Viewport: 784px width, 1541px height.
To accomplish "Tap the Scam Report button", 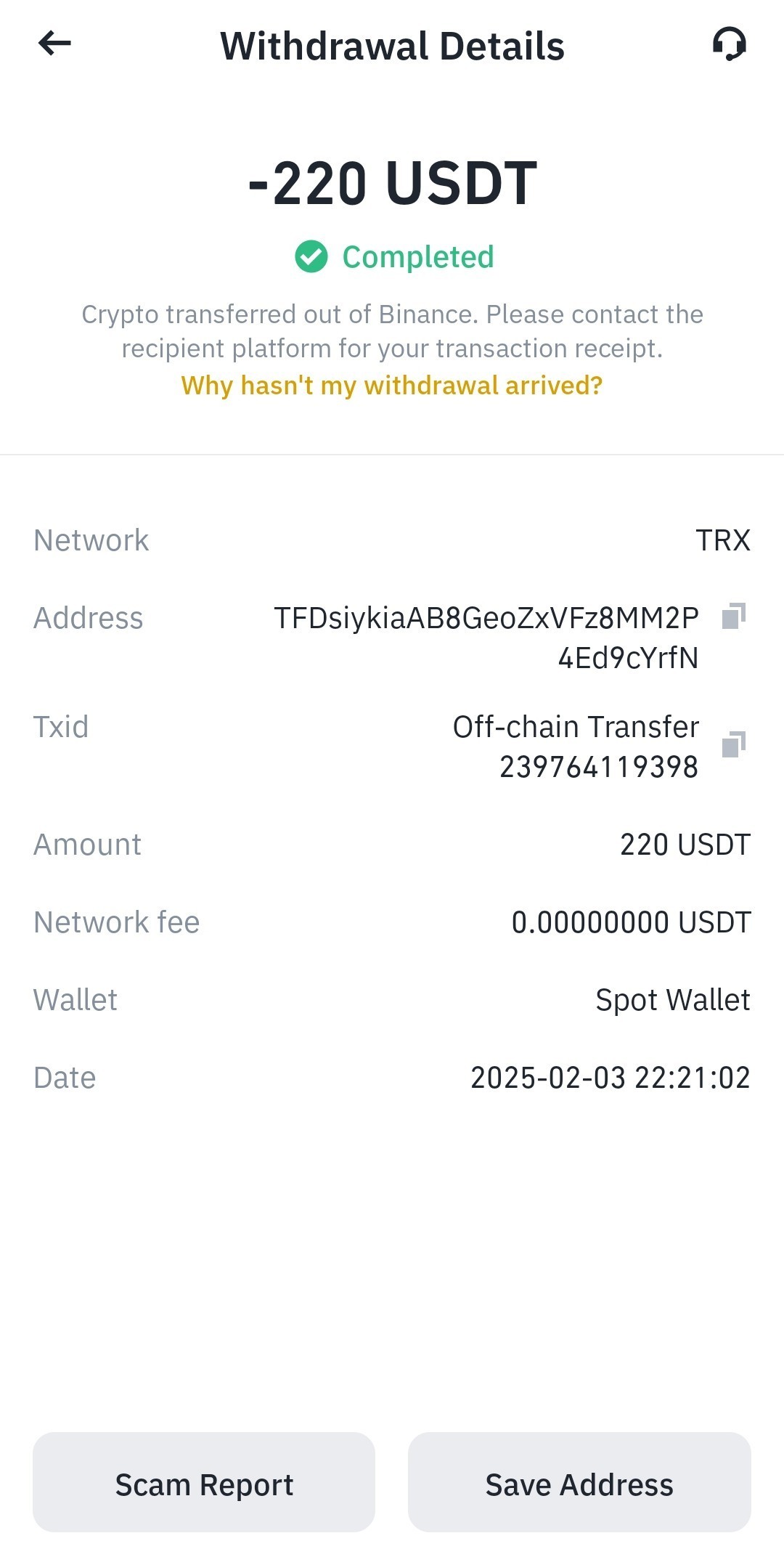I will pyautogui.click(x=204, y=1482).
